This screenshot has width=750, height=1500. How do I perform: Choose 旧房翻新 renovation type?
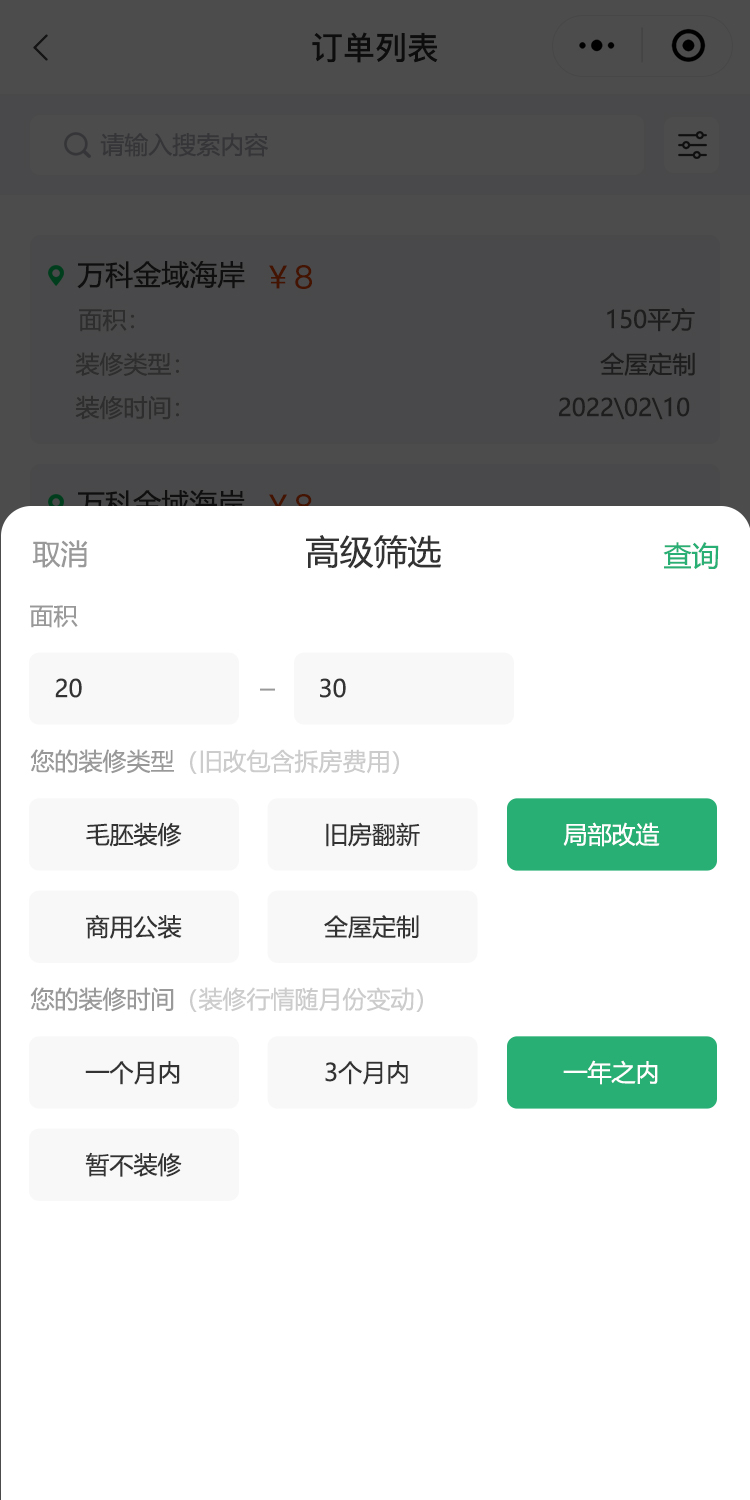(x=372, y=834)
